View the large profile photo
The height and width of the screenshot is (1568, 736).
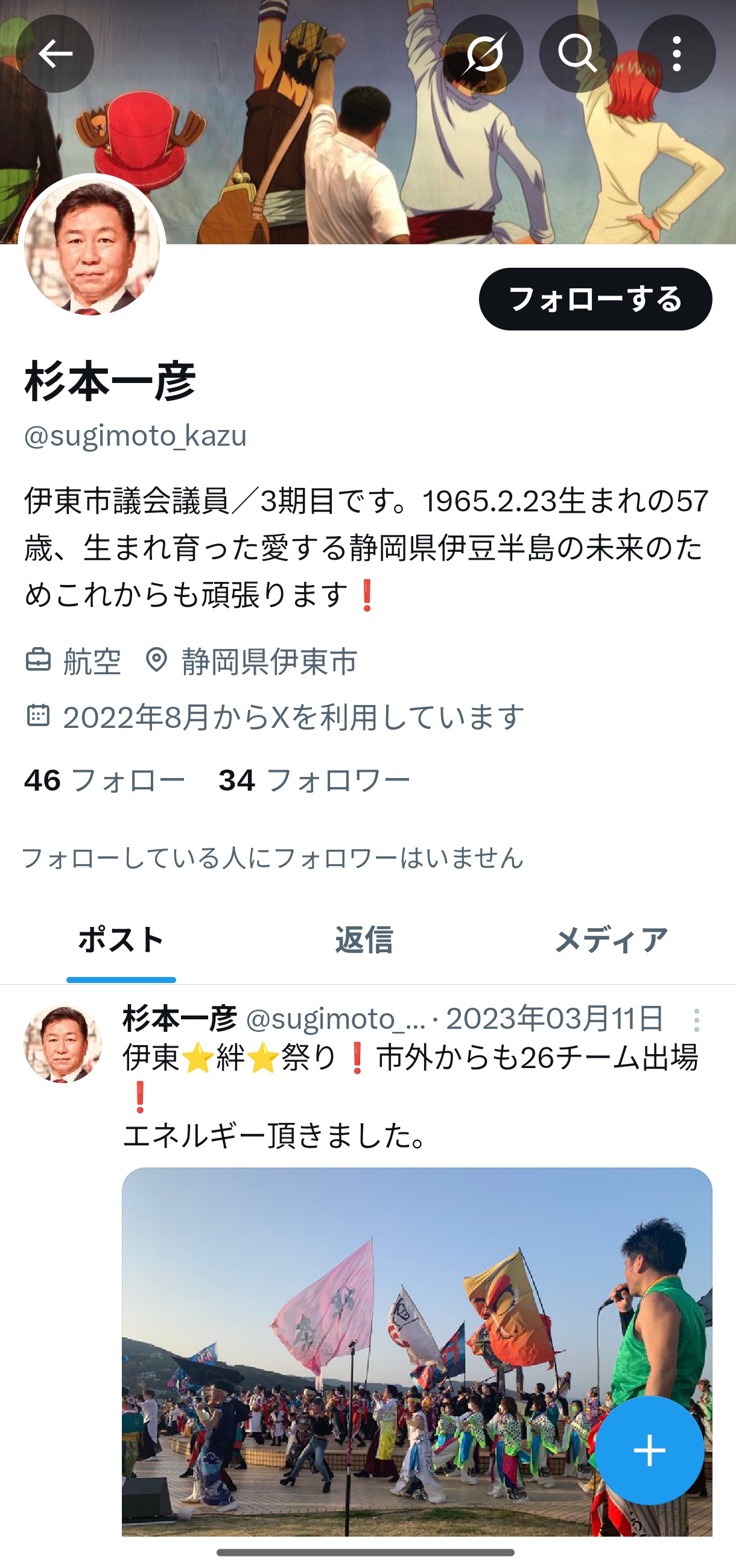(x=92, y=247)
